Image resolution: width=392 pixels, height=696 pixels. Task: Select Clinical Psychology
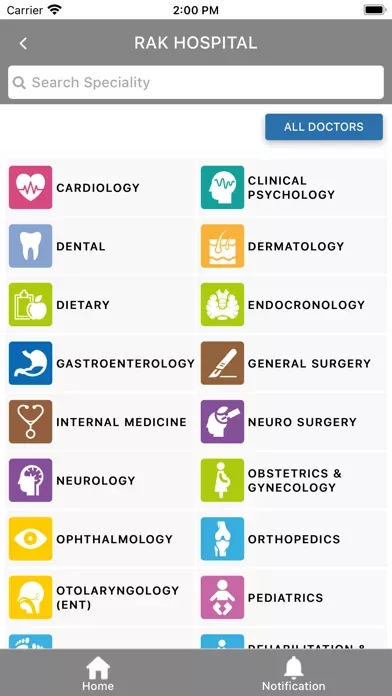[292, 187]
